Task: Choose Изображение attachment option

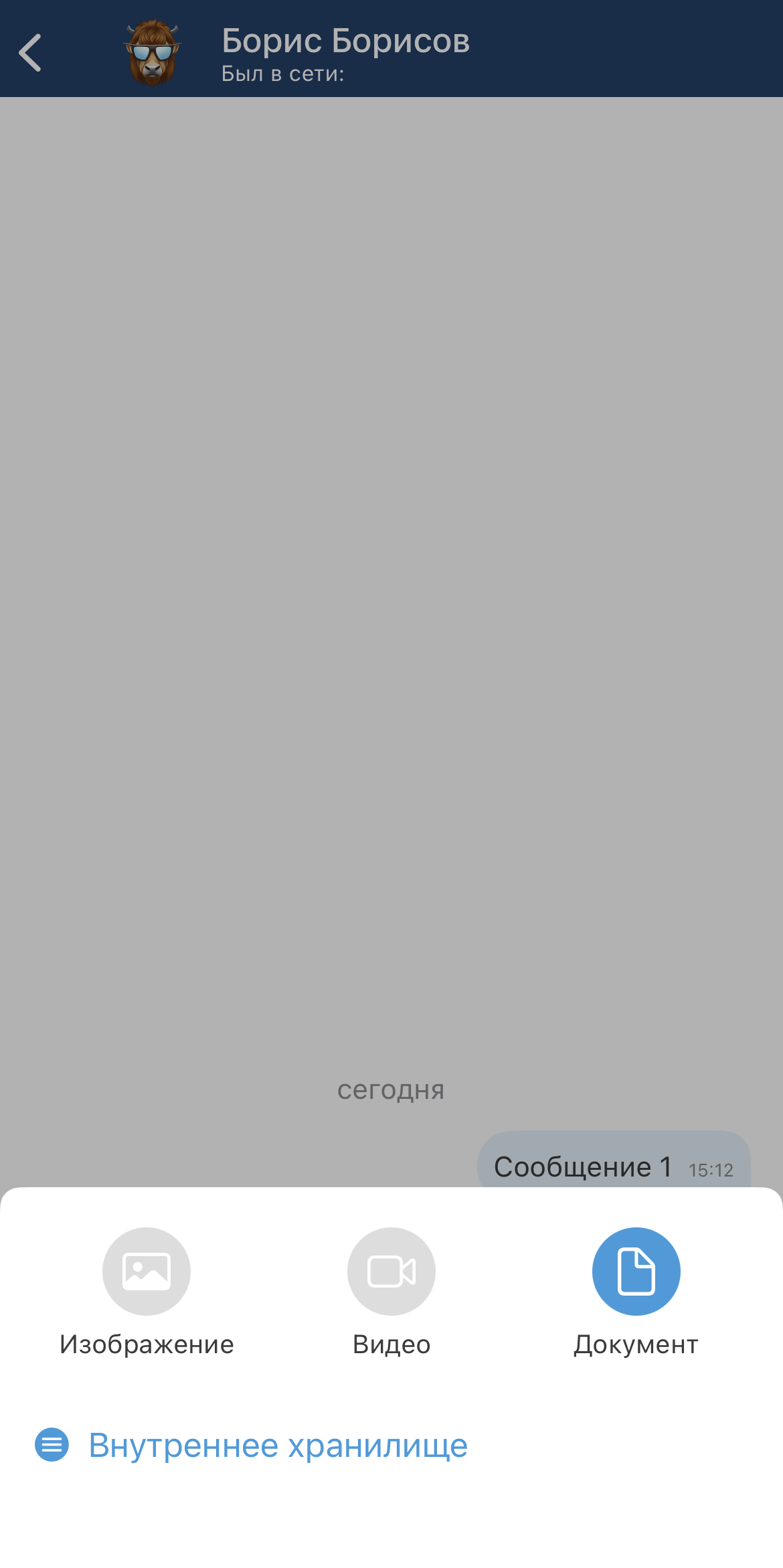Action: pyautogui.click(x=147, y=1271)
